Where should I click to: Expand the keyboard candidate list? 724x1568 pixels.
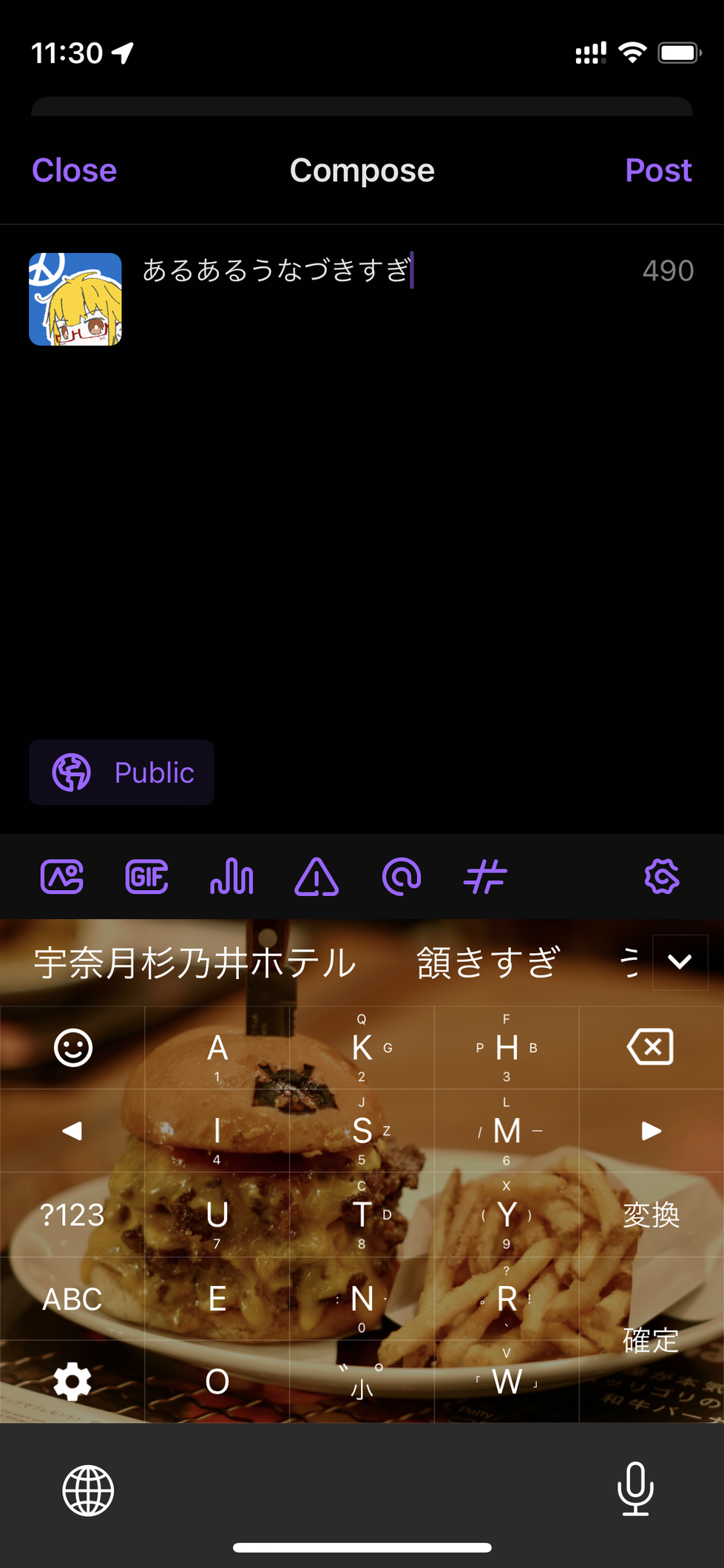680,962
